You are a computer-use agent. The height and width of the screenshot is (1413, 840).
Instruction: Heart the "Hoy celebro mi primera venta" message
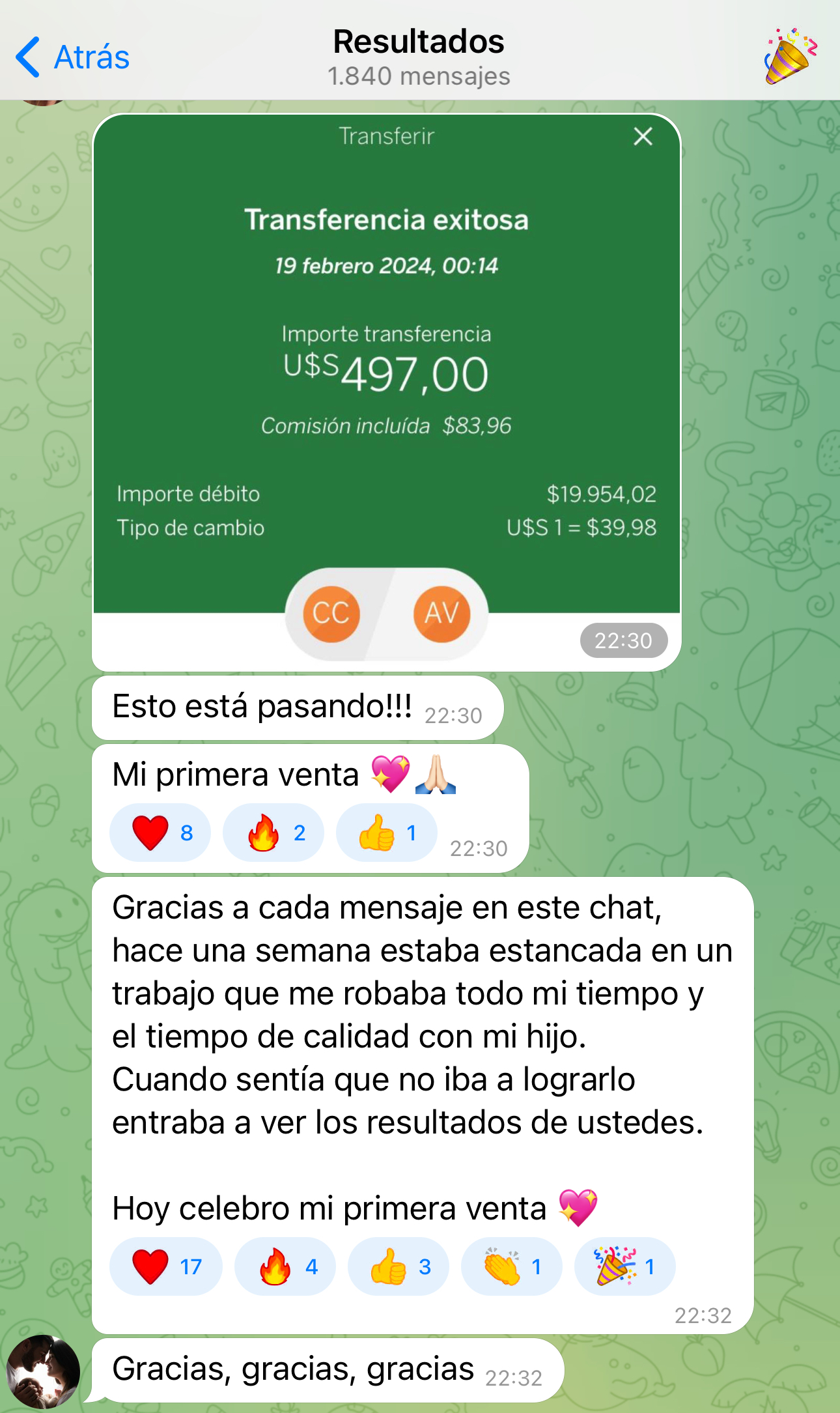point(166,1266)
